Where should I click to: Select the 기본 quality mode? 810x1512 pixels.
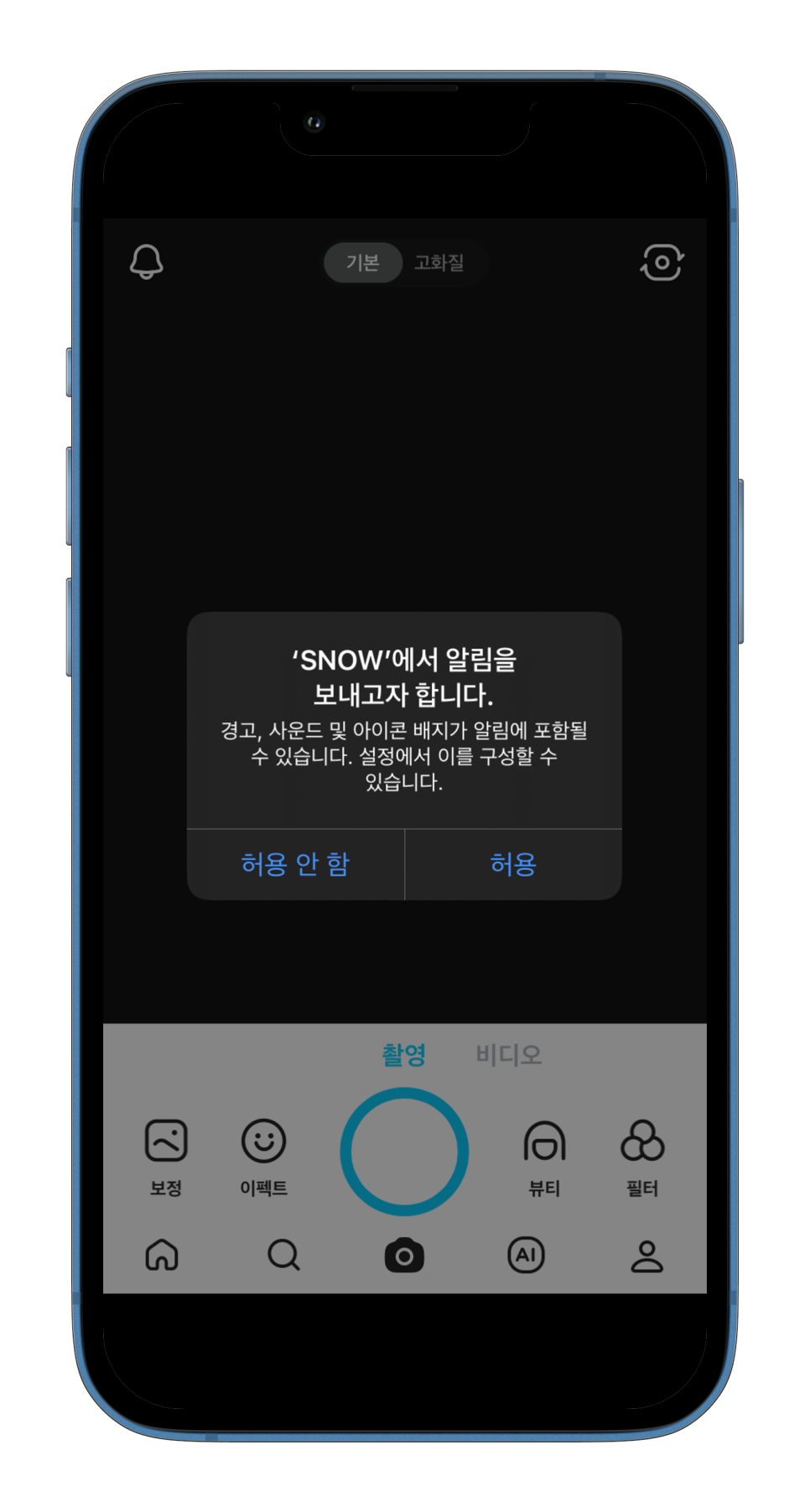point(363,262)
